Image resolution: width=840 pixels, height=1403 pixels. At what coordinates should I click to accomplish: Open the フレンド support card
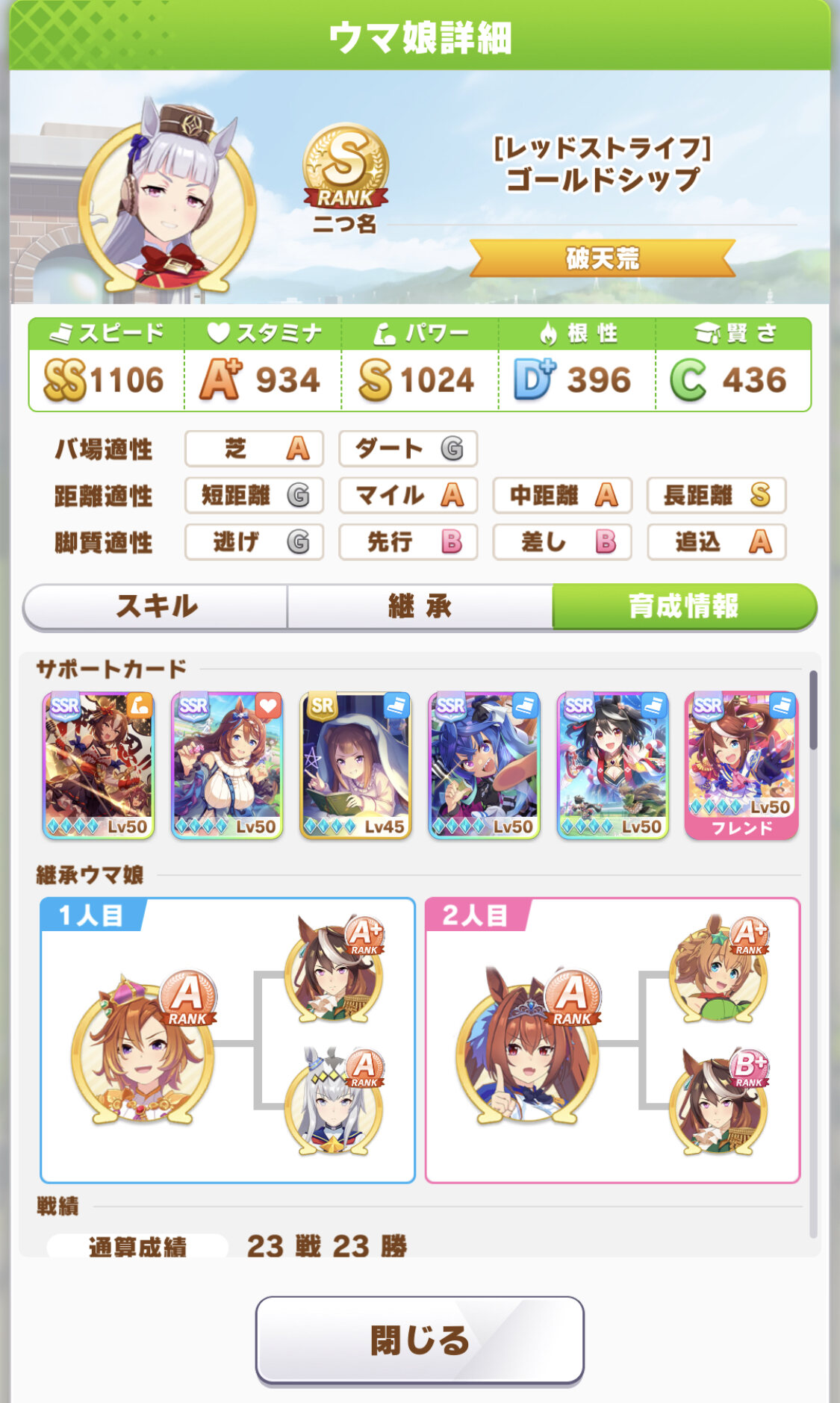741,765
